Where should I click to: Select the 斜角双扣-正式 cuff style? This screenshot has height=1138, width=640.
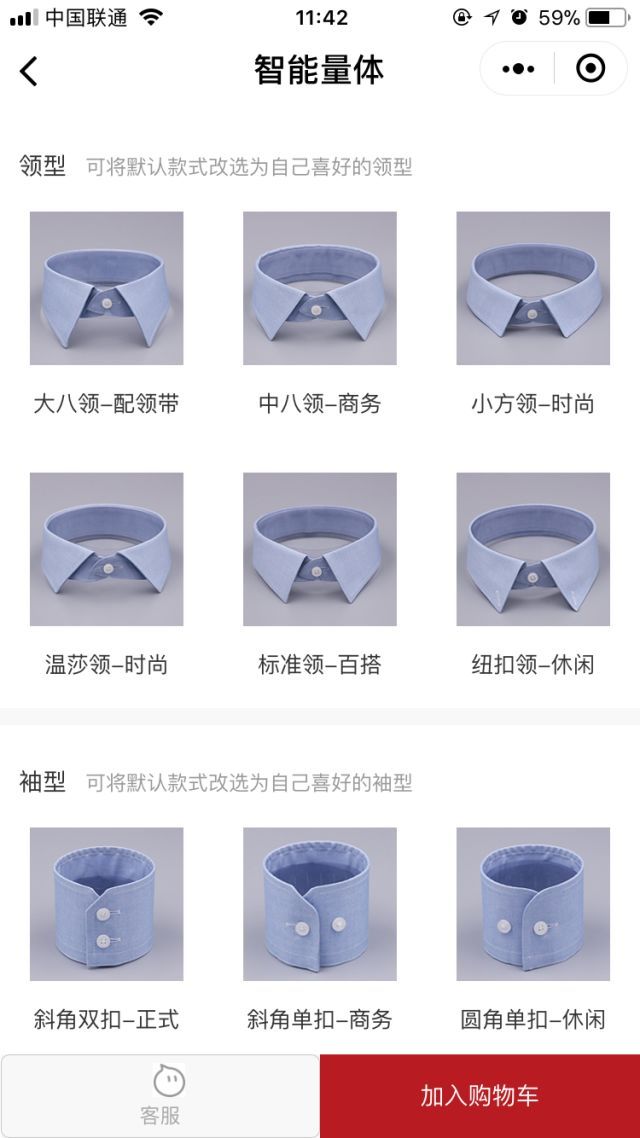(106, 905)
